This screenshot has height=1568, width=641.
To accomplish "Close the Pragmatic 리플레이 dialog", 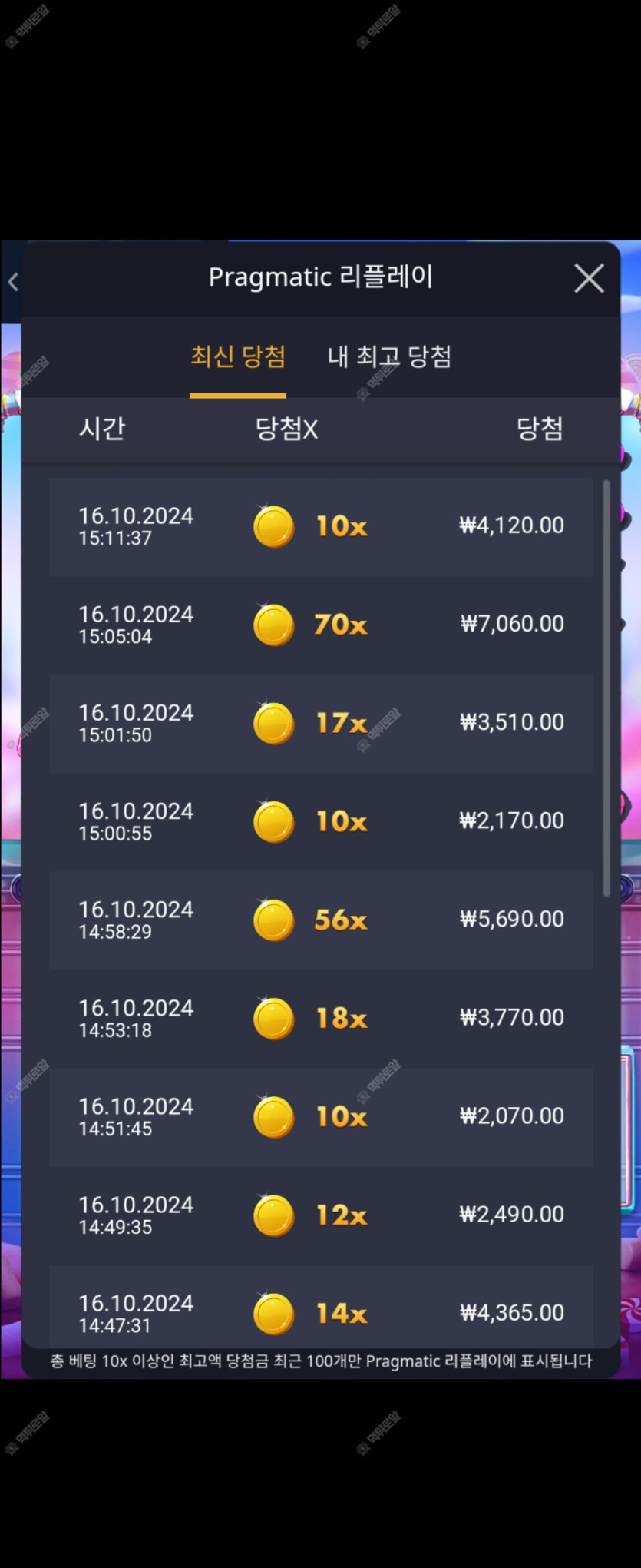I will click(x=589, y=278).
